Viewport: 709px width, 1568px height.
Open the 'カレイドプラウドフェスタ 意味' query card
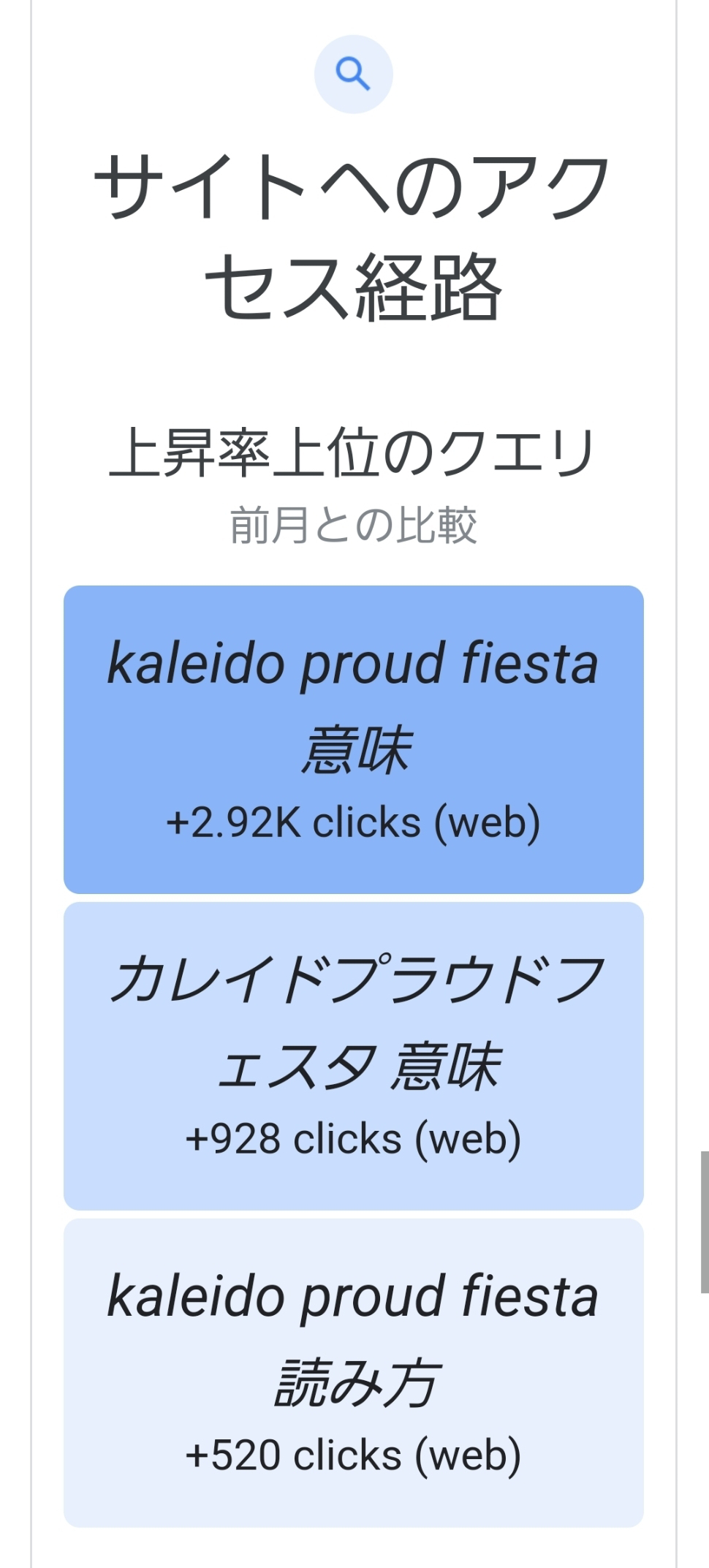[x=354, y=1056]
